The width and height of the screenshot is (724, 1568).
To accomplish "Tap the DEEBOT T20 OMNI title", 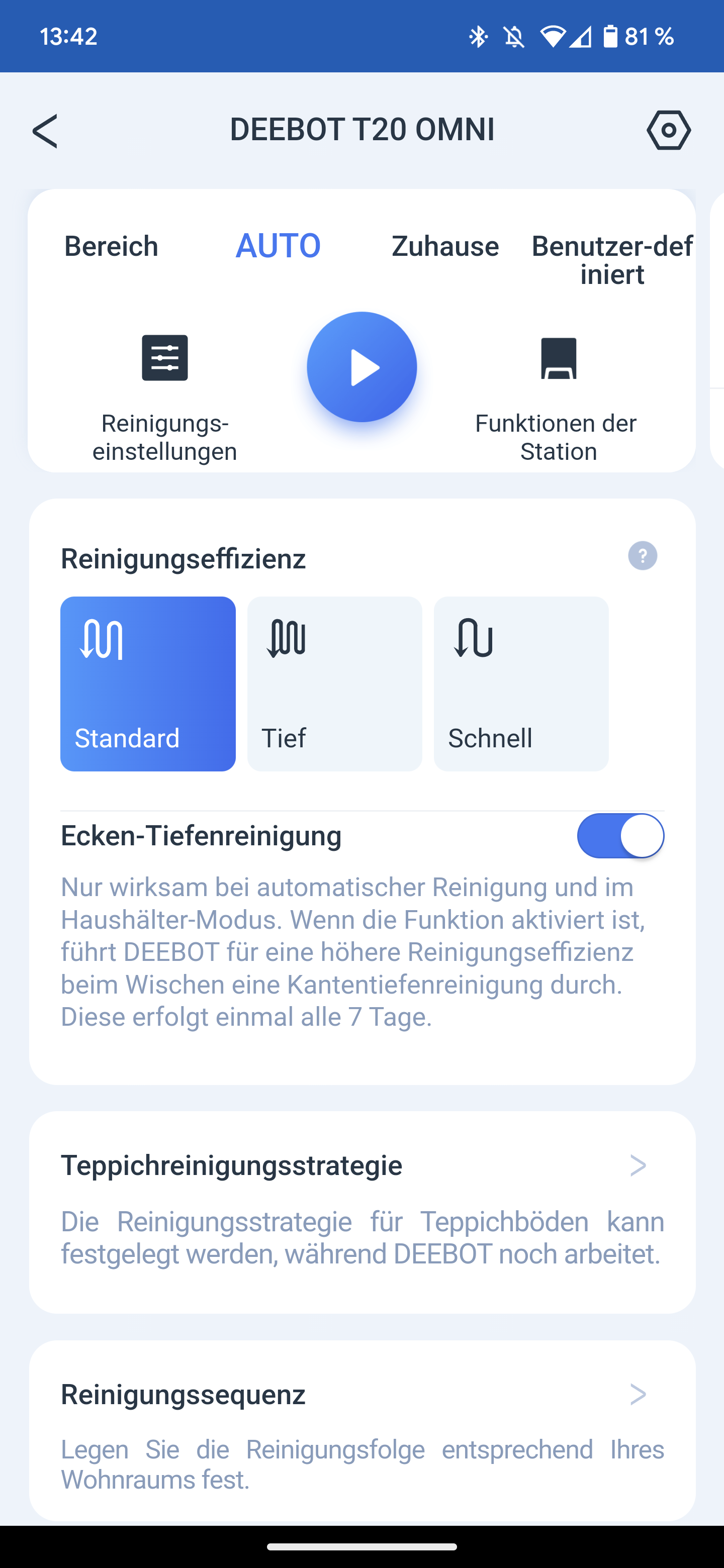I will [x=361, y=130].
